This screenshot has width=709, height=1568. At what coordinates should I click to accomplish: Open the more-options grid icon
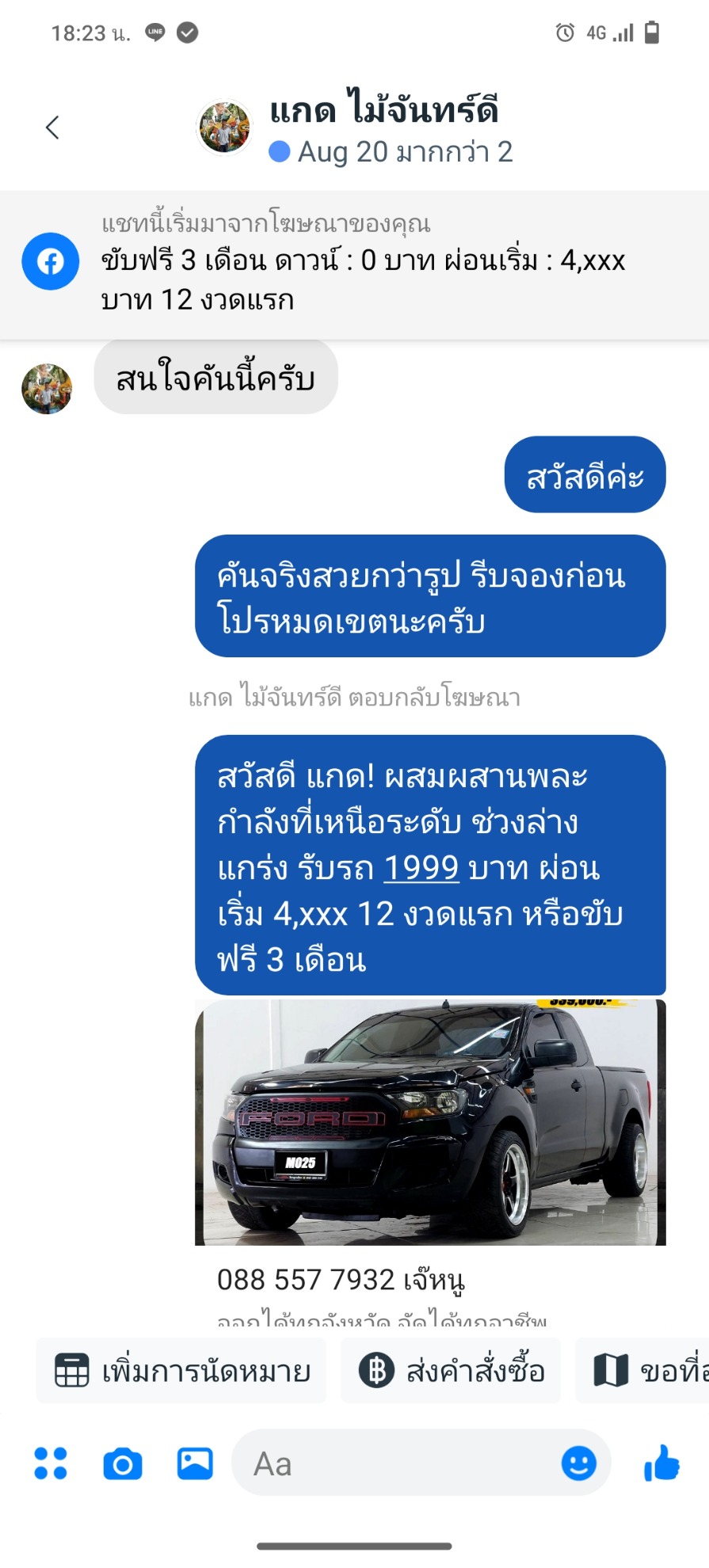(x=51, y=1463)
